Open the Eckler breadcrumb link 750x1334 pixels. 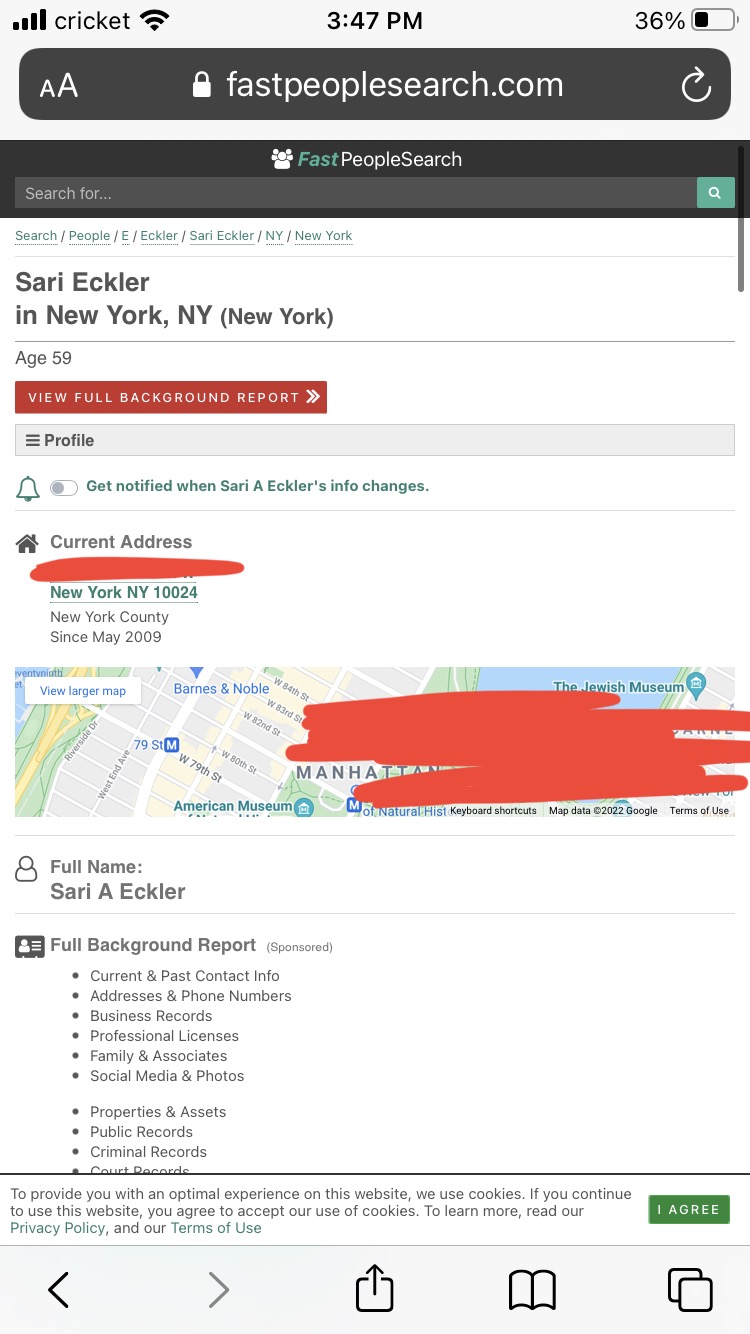tap(159, 236)
